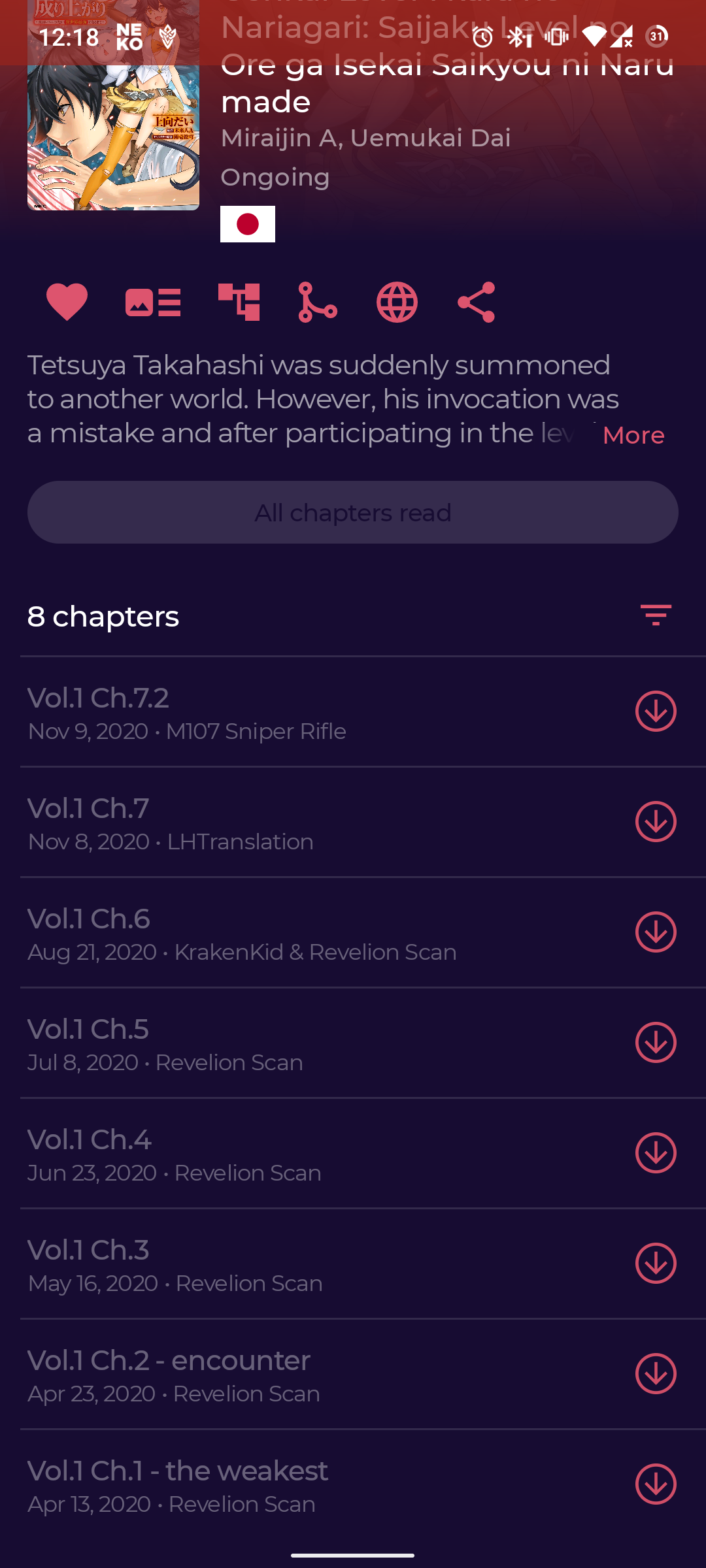Open the manga in webview with globe icon
Viewport: 706px width, 1568px height.
(x=398, y=301)
